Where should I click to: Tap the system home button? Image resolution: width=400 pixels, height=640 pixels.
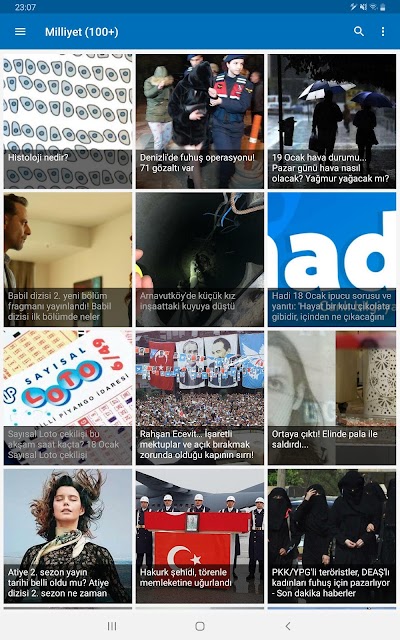(200, 626)
